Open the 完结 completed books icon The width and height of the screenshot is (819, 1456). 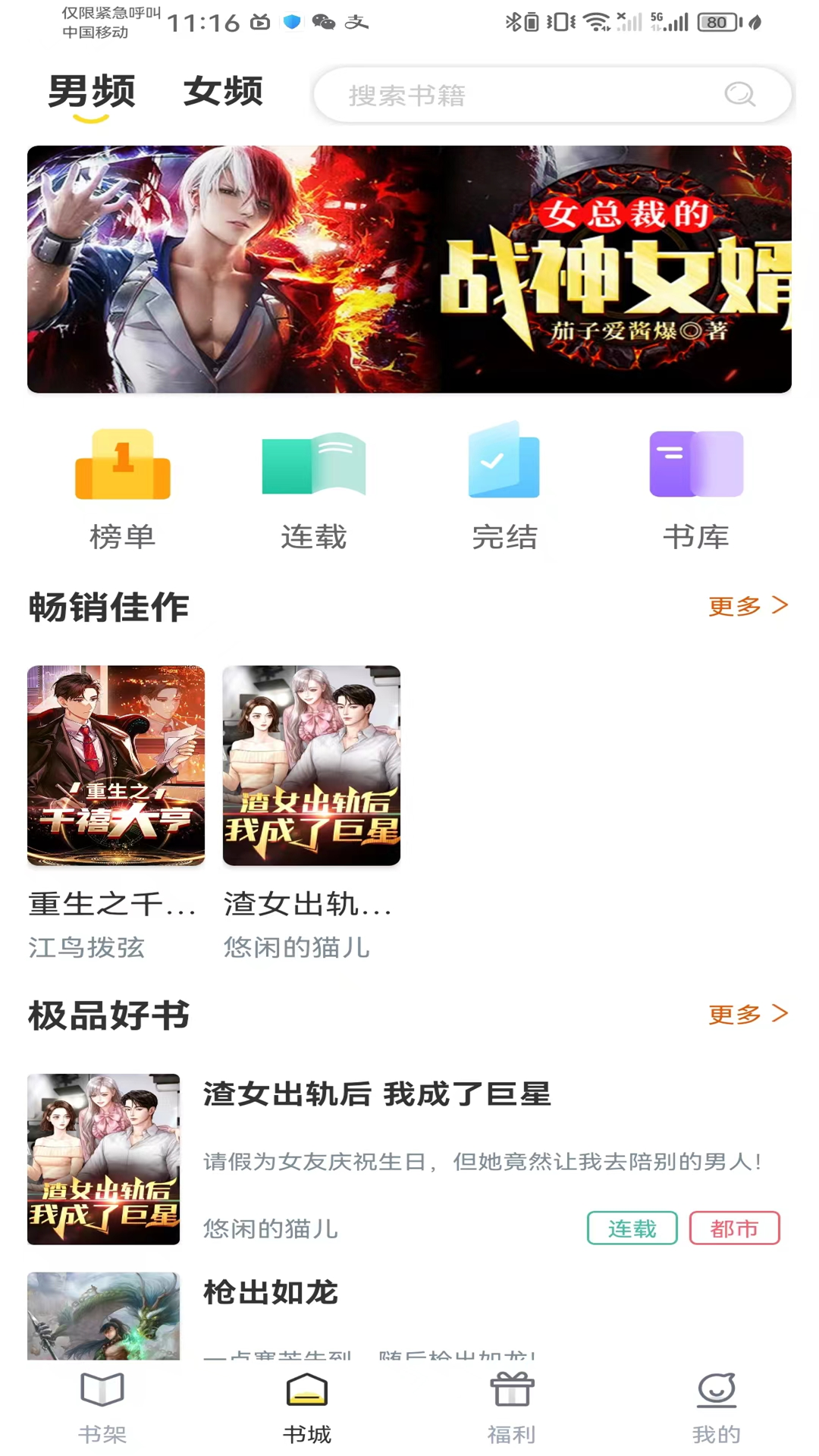click(503, 485)
